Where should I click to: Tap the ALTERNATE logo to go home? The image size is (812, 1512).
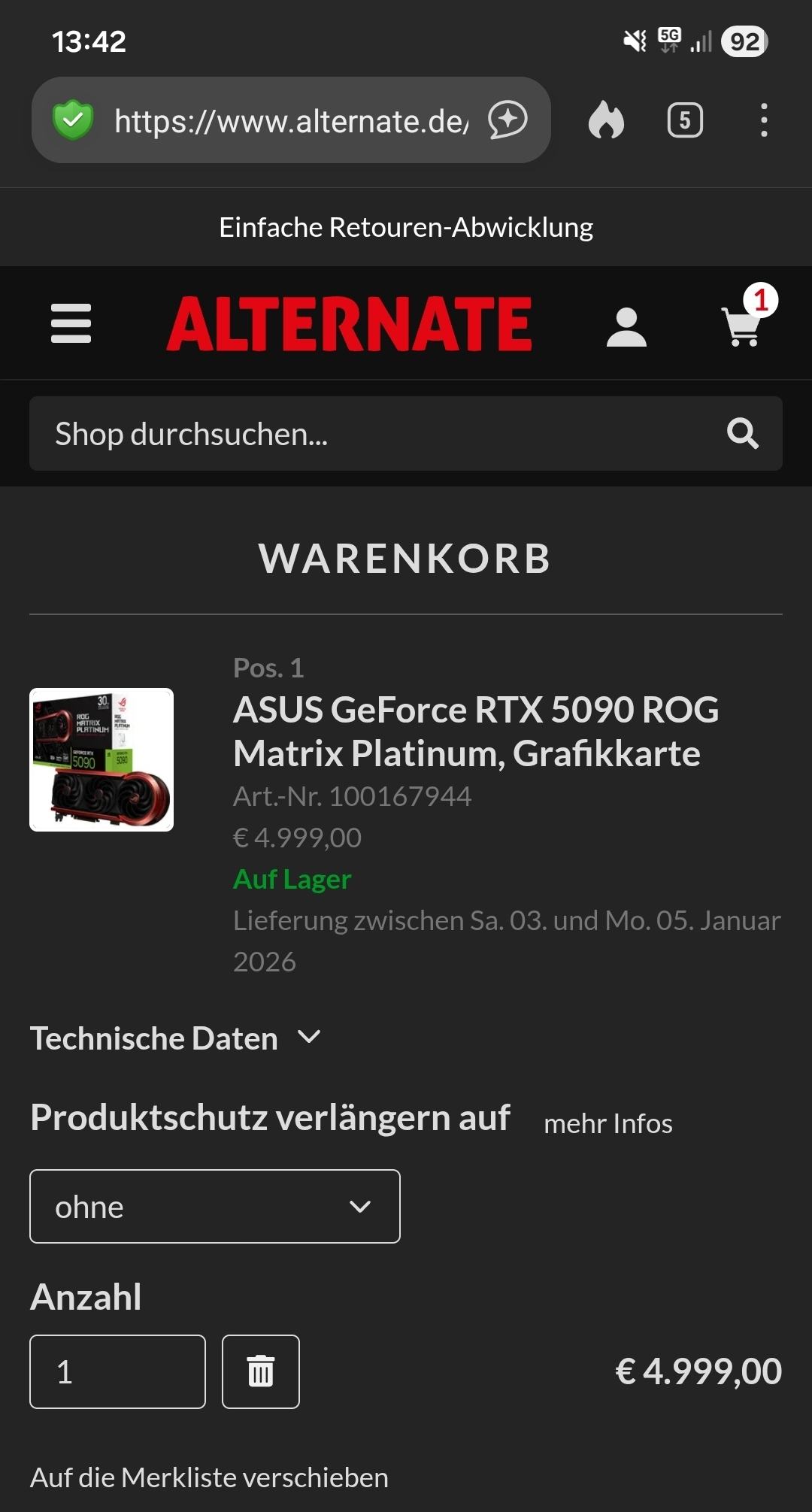coord(349,324)
